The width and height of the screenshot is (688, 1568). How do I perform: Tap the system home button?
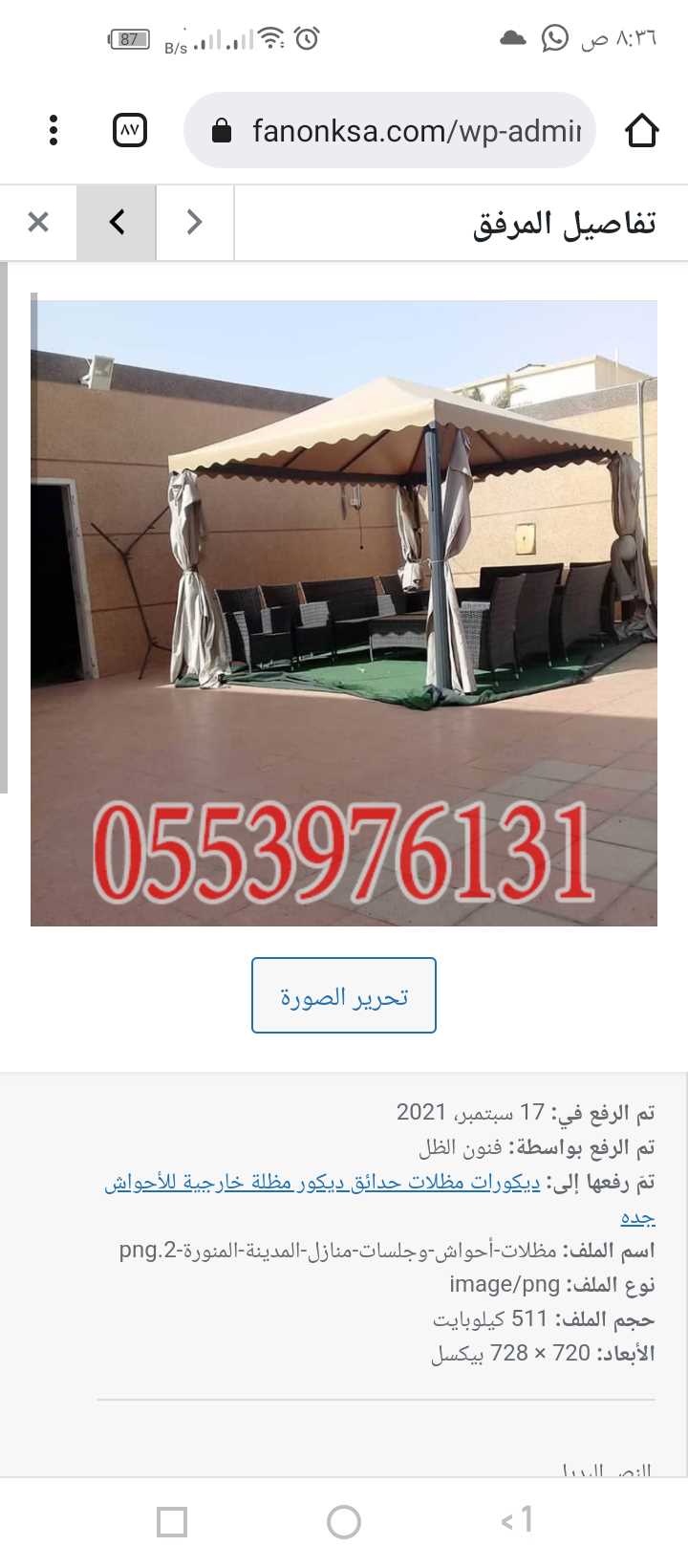344,1521
